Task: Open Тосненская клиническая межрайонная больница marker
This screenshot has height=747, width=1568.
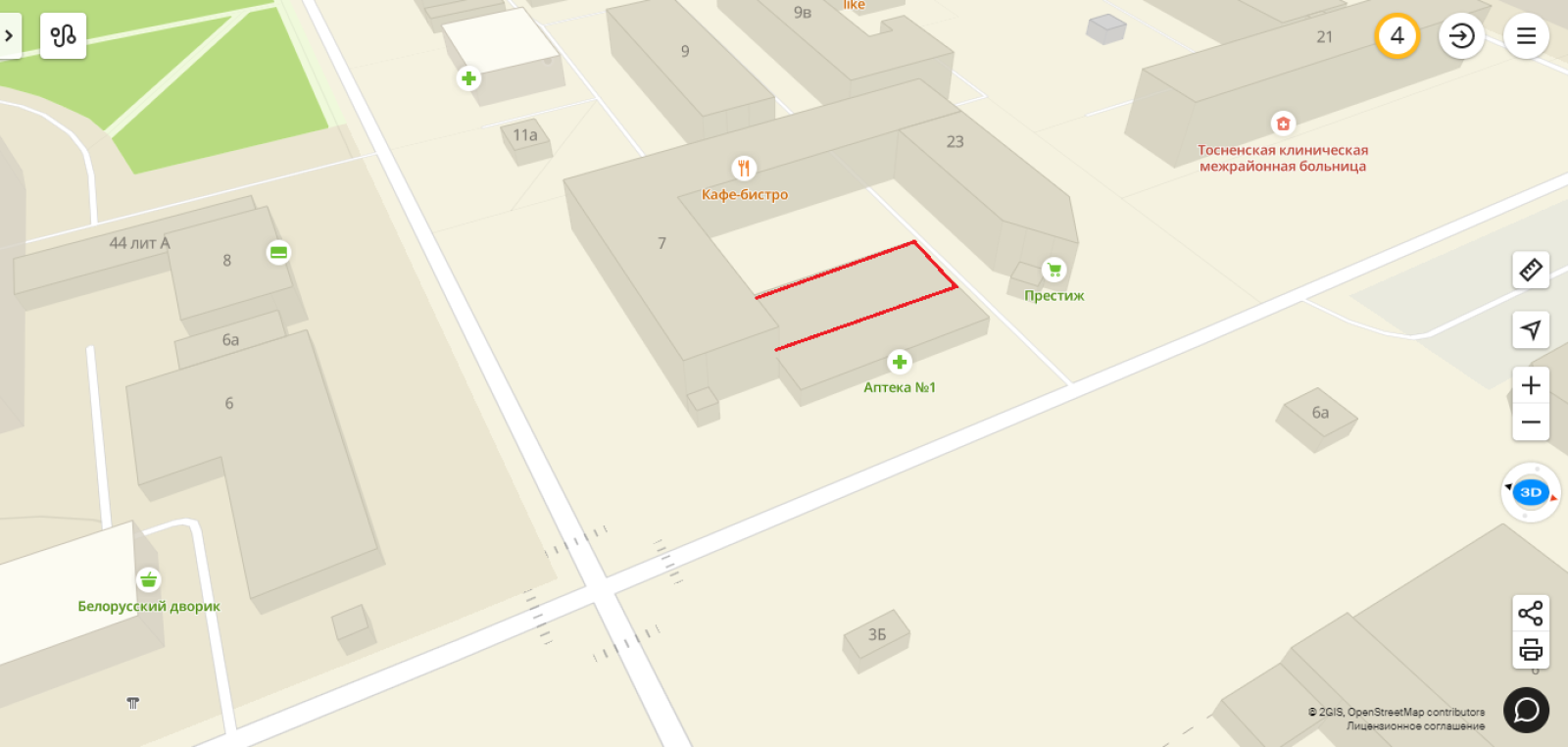Action: [1283, 124]
